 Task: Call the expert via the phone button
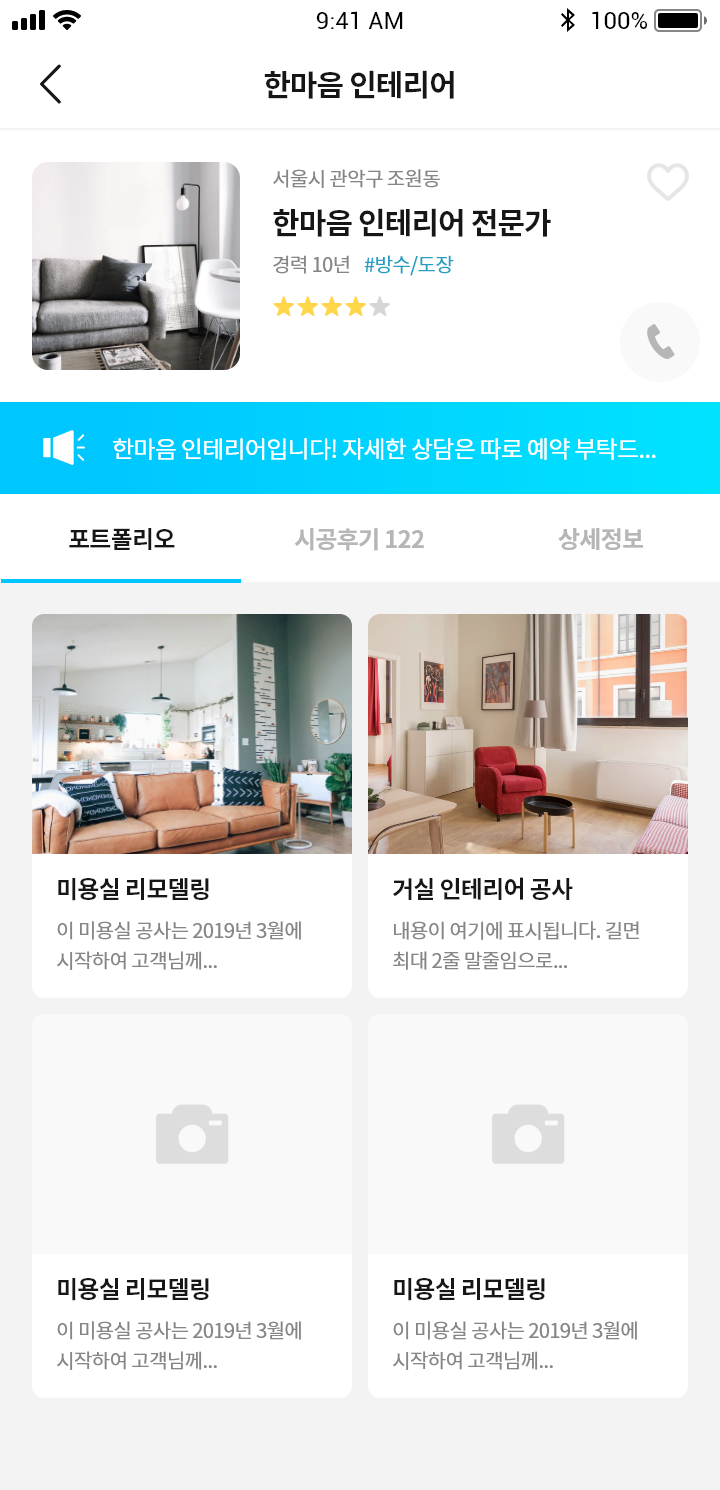[x=660, y=342]
